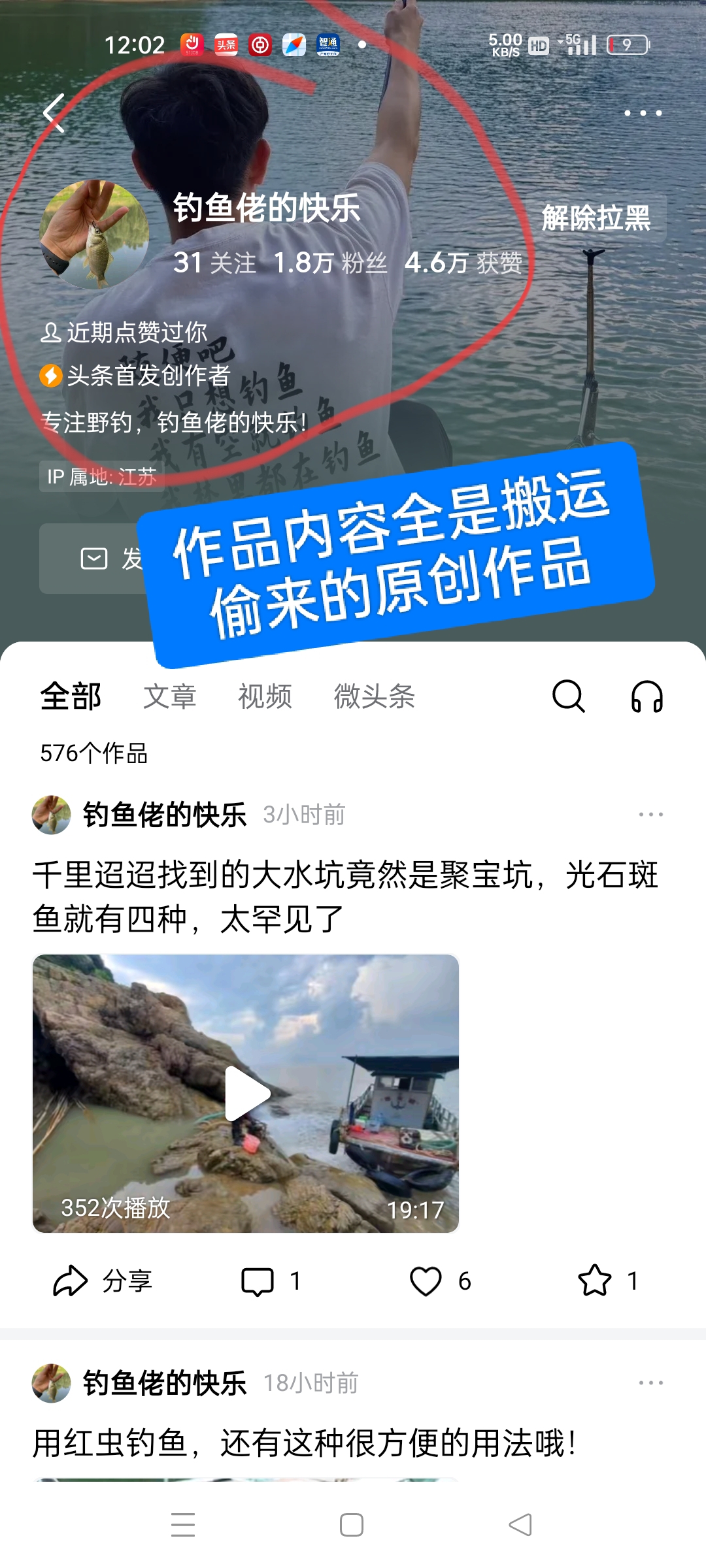Viewport: 706px width, 1568px height.
Task: Open more options for the 18小时前 post
Action: 650,1383
